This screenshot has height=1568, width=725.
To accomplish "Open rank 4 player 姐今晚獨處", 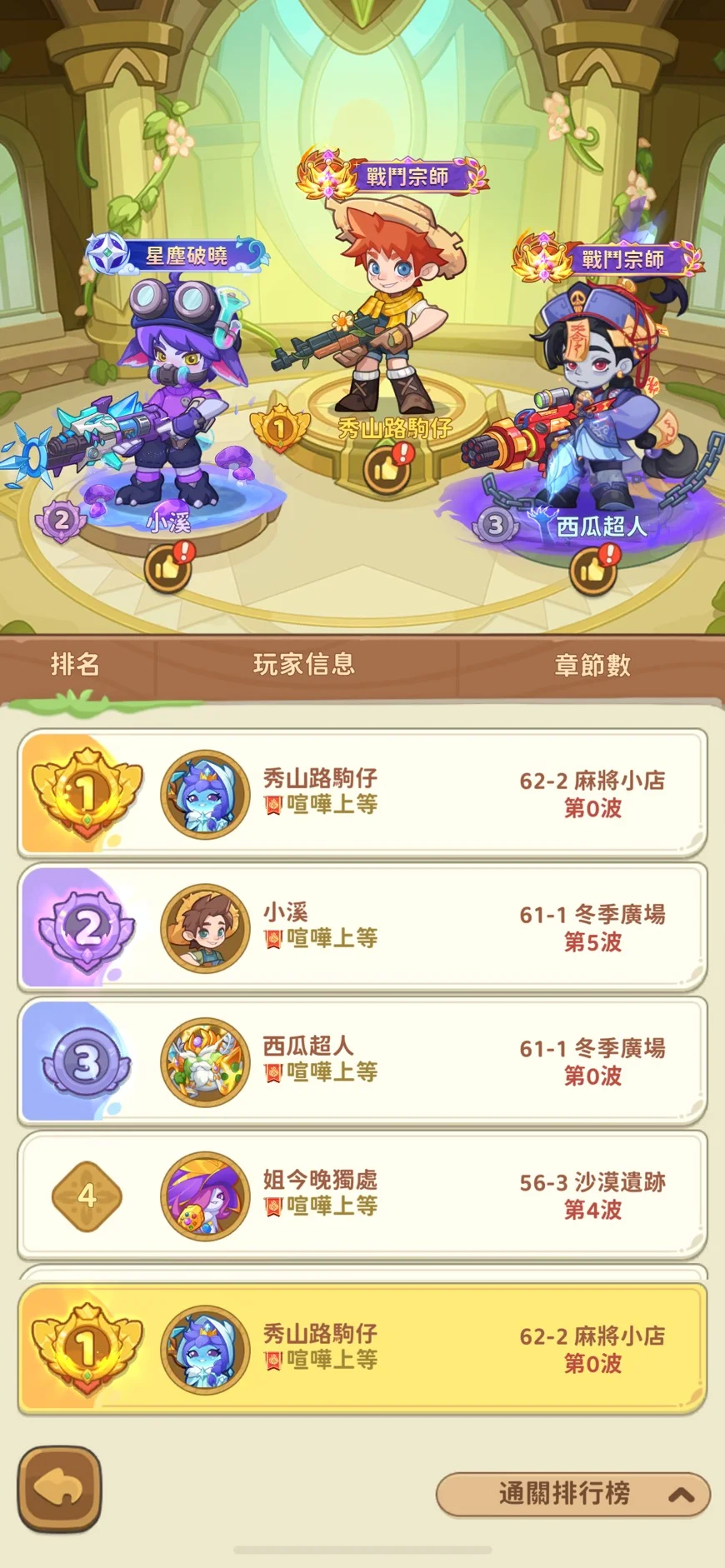I will click(x=362, y=1195).
